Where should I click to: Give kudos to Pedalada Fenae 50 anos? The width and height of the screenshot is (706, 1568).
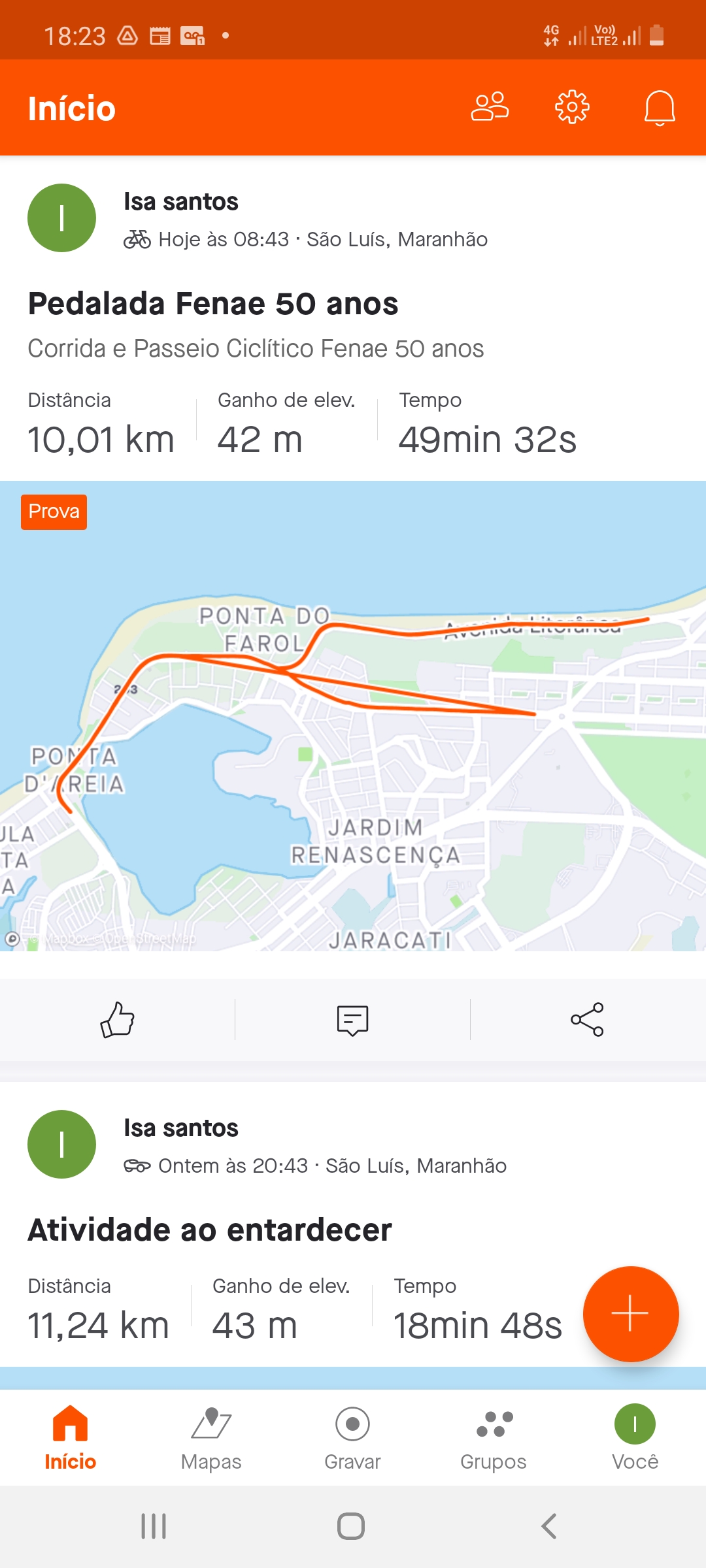click(x=118, y=1019)
